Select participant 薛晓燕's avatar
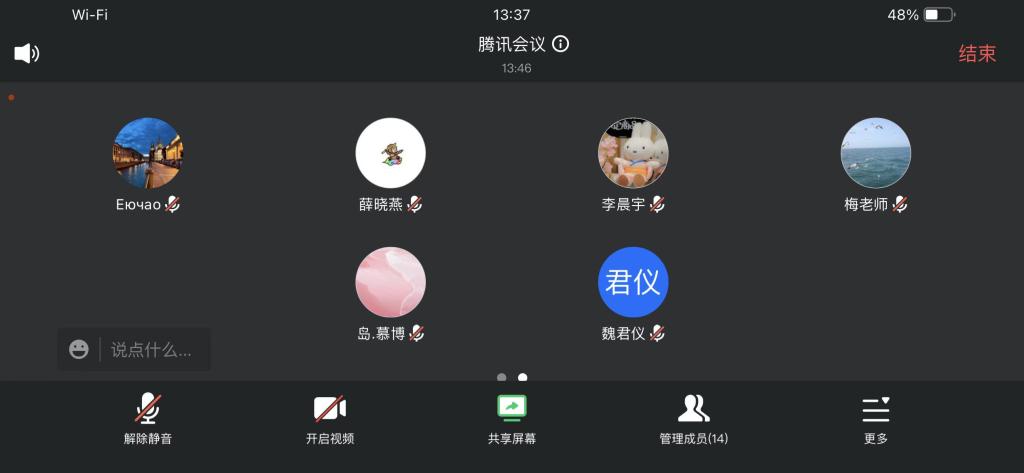The image size is (1024, 473). 391,153
